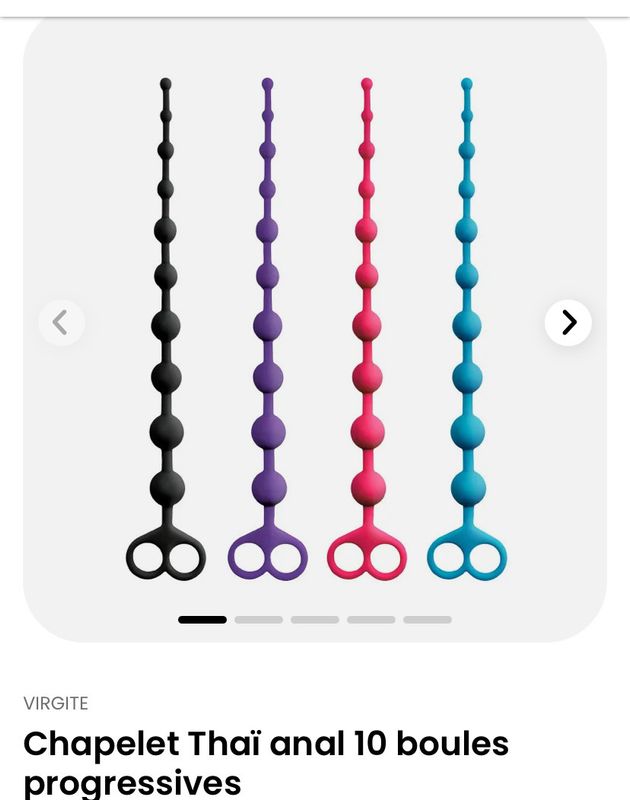Open the product image in full view
Image resolution: width=630 pixels, height=800 pixels.
pos(315,330)
